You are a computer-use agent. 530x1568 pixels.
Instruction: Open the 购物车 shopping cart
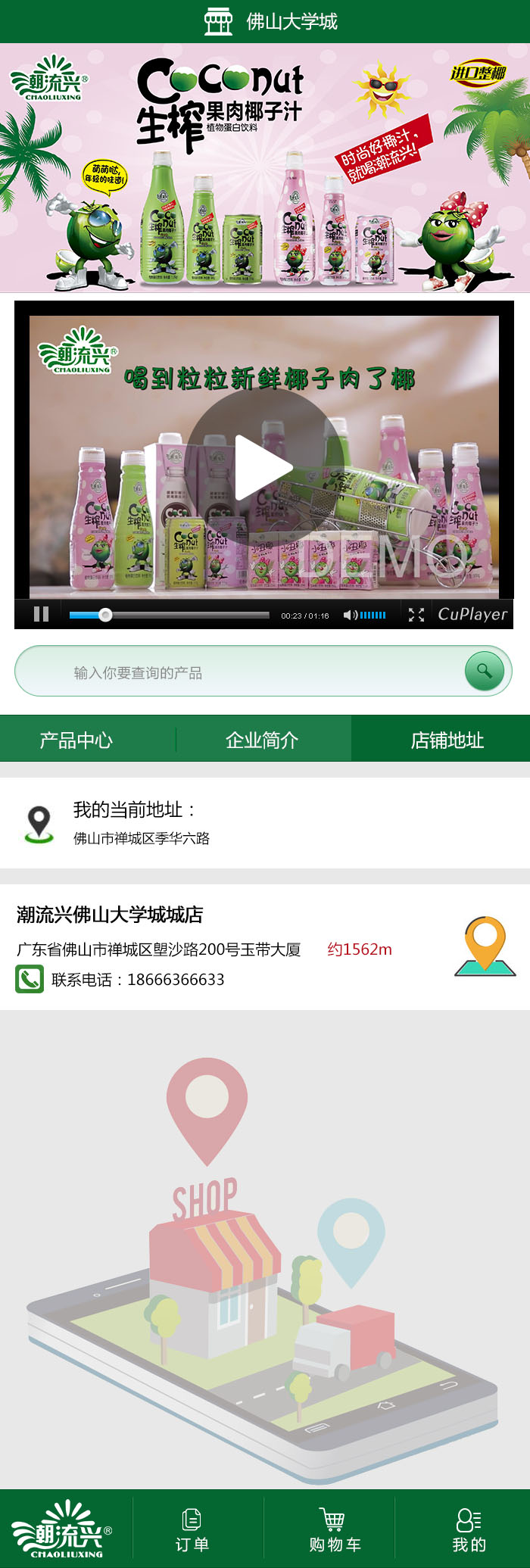coord(335,1529)
